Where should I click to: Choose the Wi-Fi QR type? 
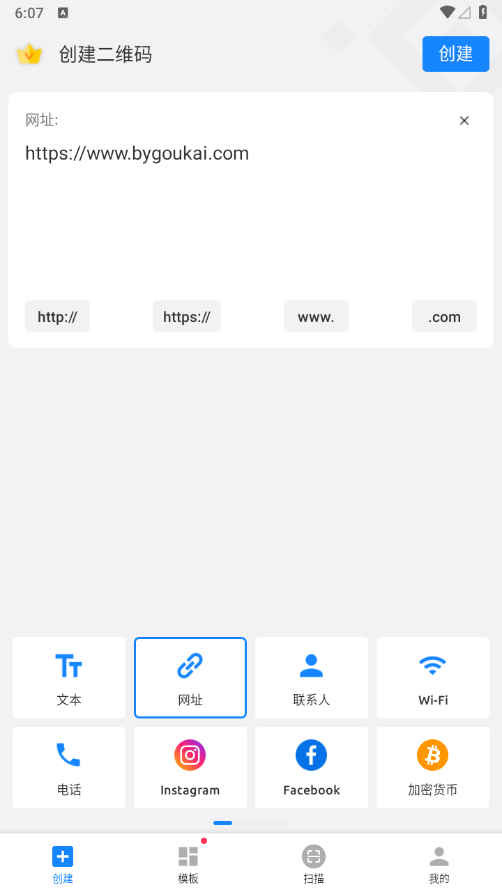433,678
